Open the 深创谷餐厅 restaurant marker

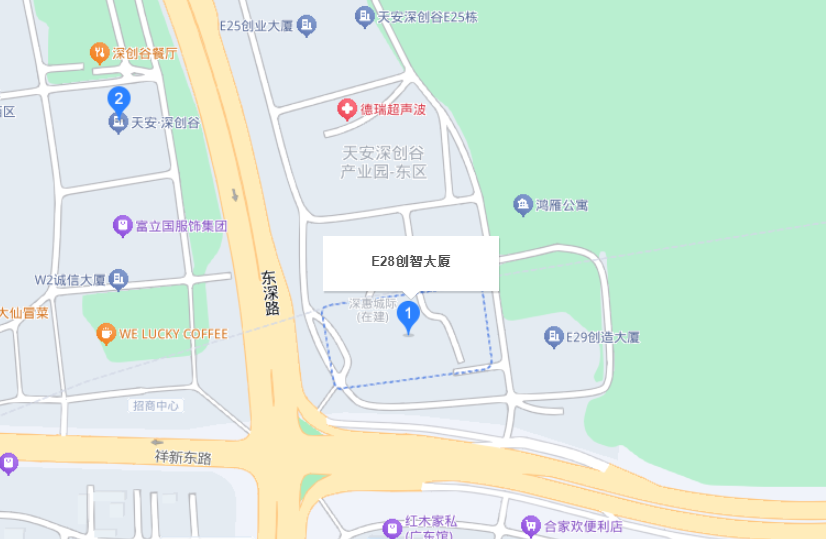click(99, 53)
